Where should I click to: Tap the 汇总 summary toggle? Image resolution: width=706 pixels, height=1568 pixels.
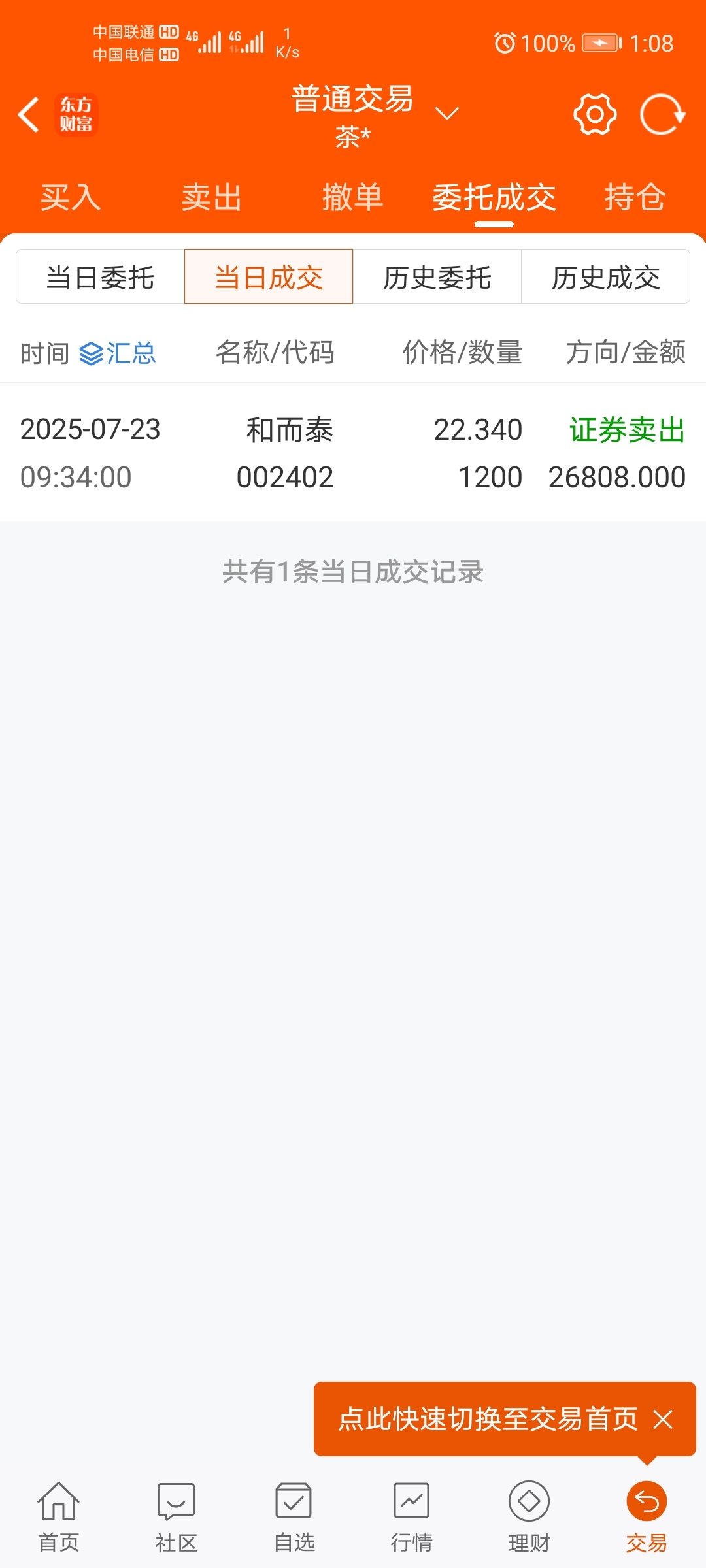click(x=118, y=353)
